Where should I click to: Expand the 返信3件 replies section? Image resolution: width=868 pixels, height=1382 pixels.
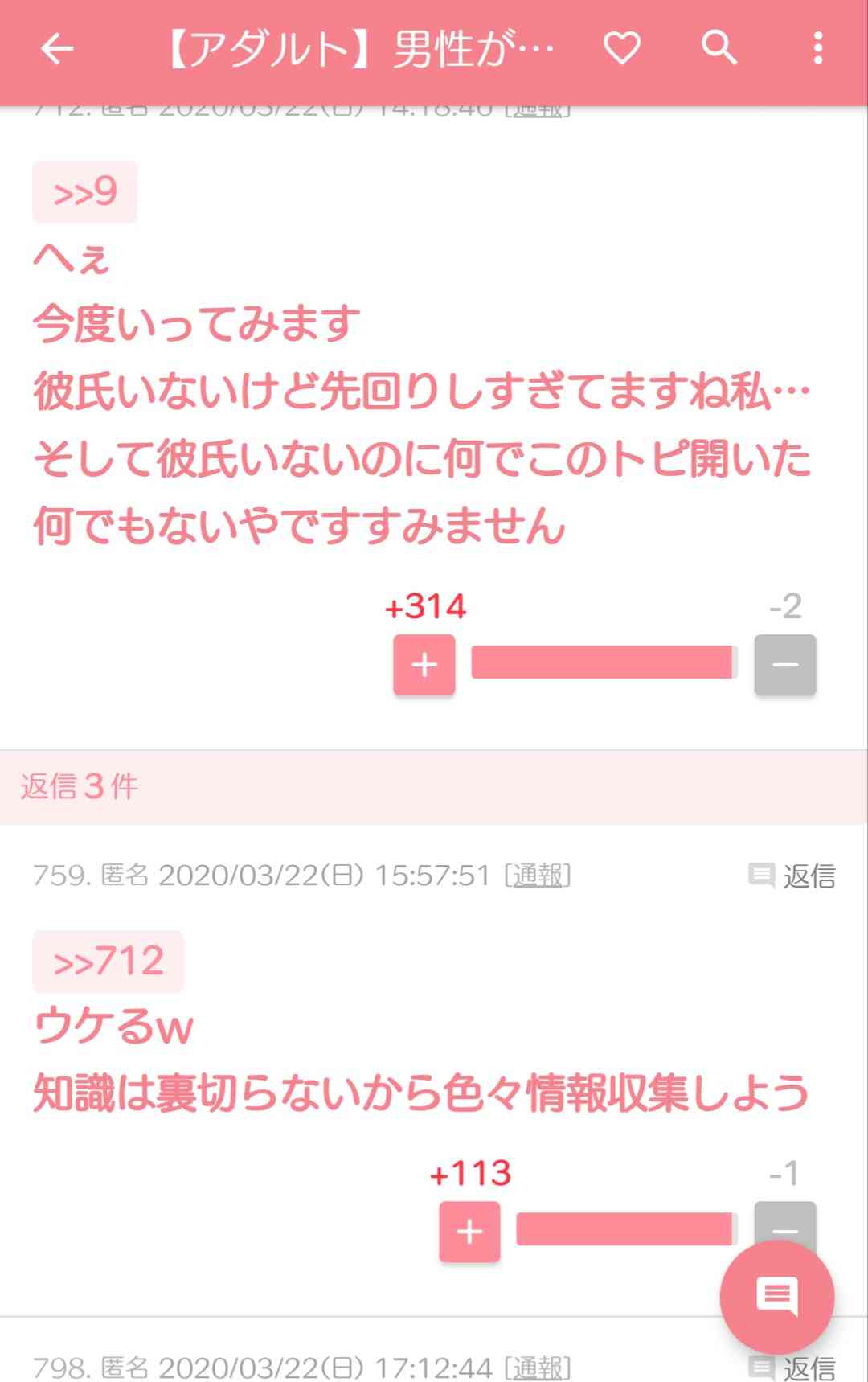point(80,786)
